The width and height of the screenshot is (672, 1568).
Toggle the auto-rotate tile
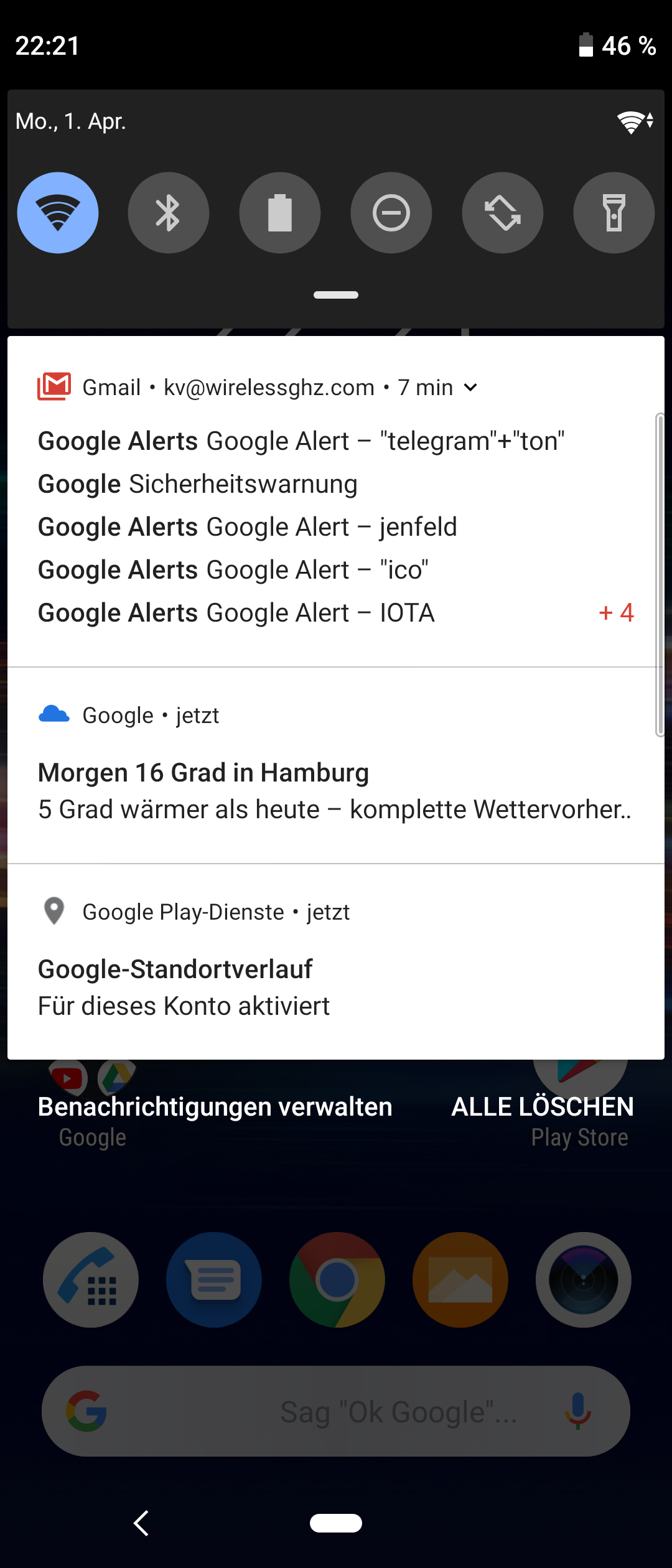click(503, 213)
